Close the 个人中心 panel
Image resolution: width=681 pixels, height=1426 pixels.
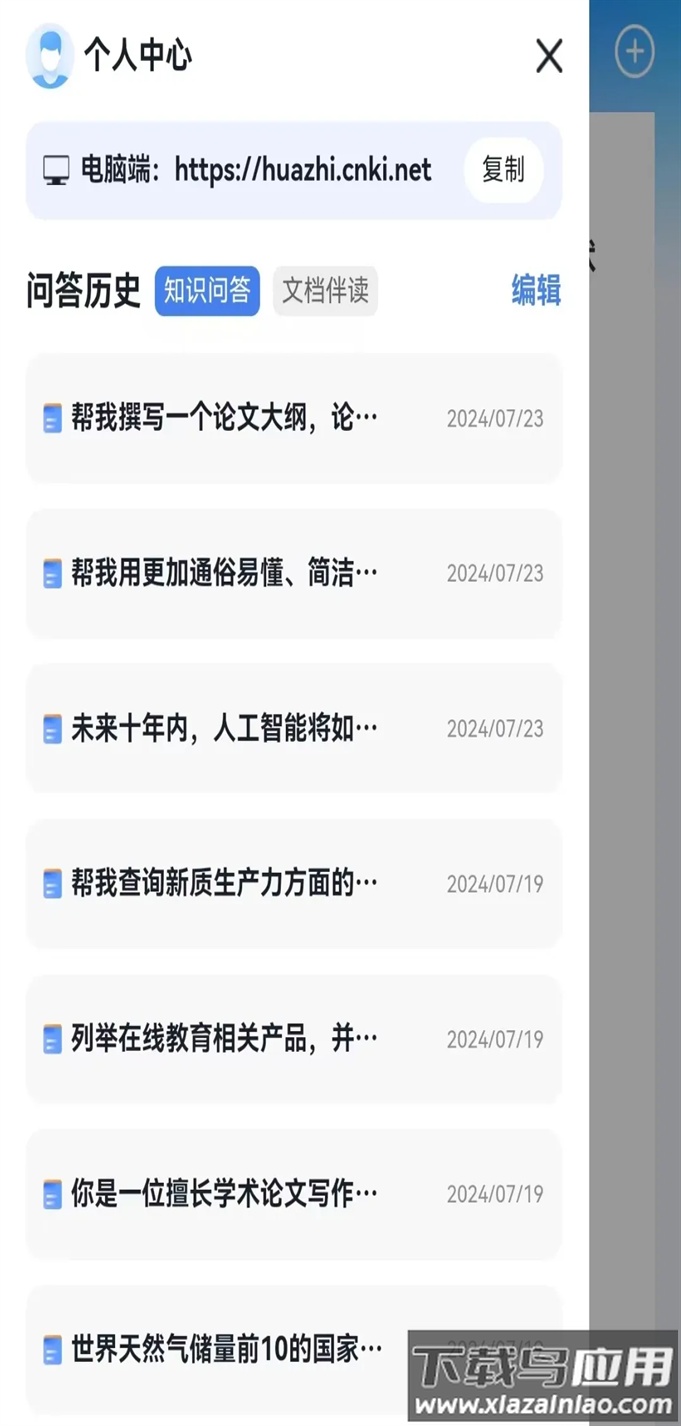coord(549,56)
